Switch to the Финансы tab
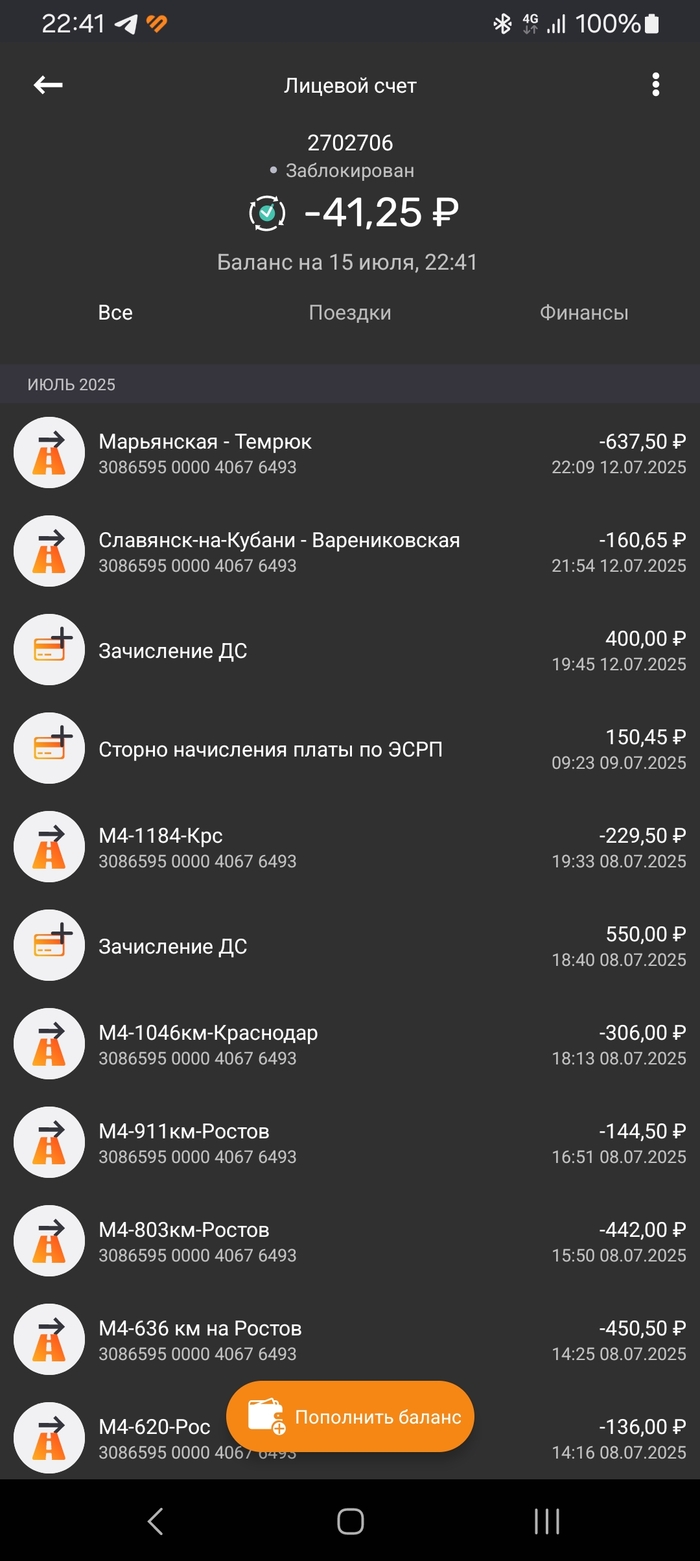This screenshot has height=1561, width=700. (583, 313)
